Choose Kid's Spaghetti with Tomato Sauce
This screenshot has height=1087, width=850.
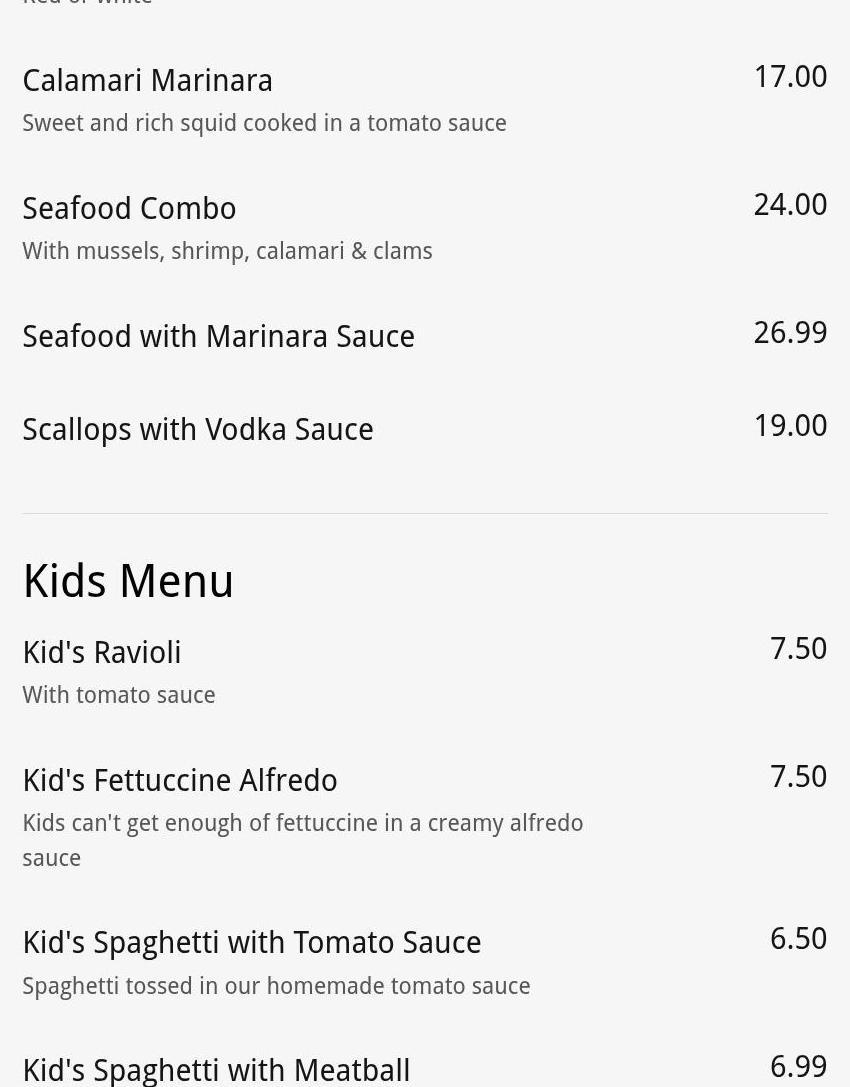[252, 943]
